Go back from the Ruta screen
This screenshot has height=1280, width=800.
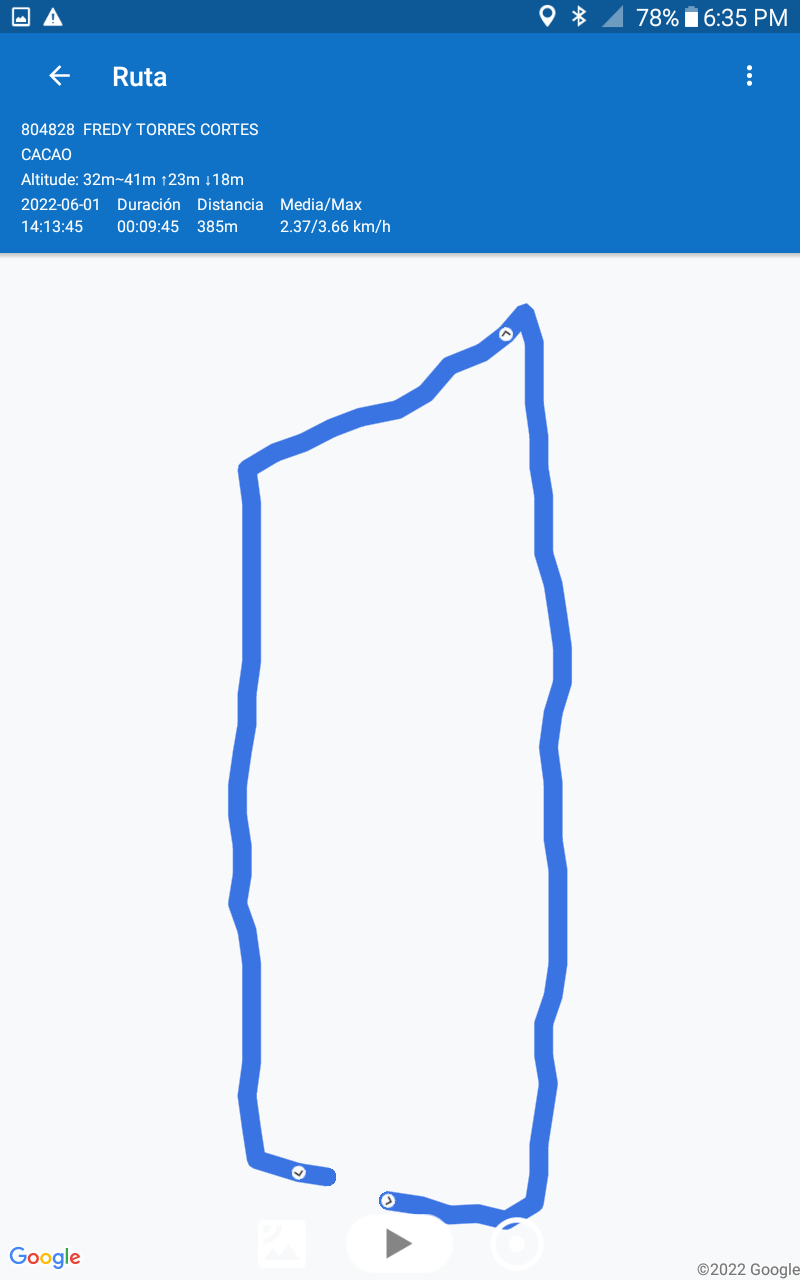(x=59, y=76)
